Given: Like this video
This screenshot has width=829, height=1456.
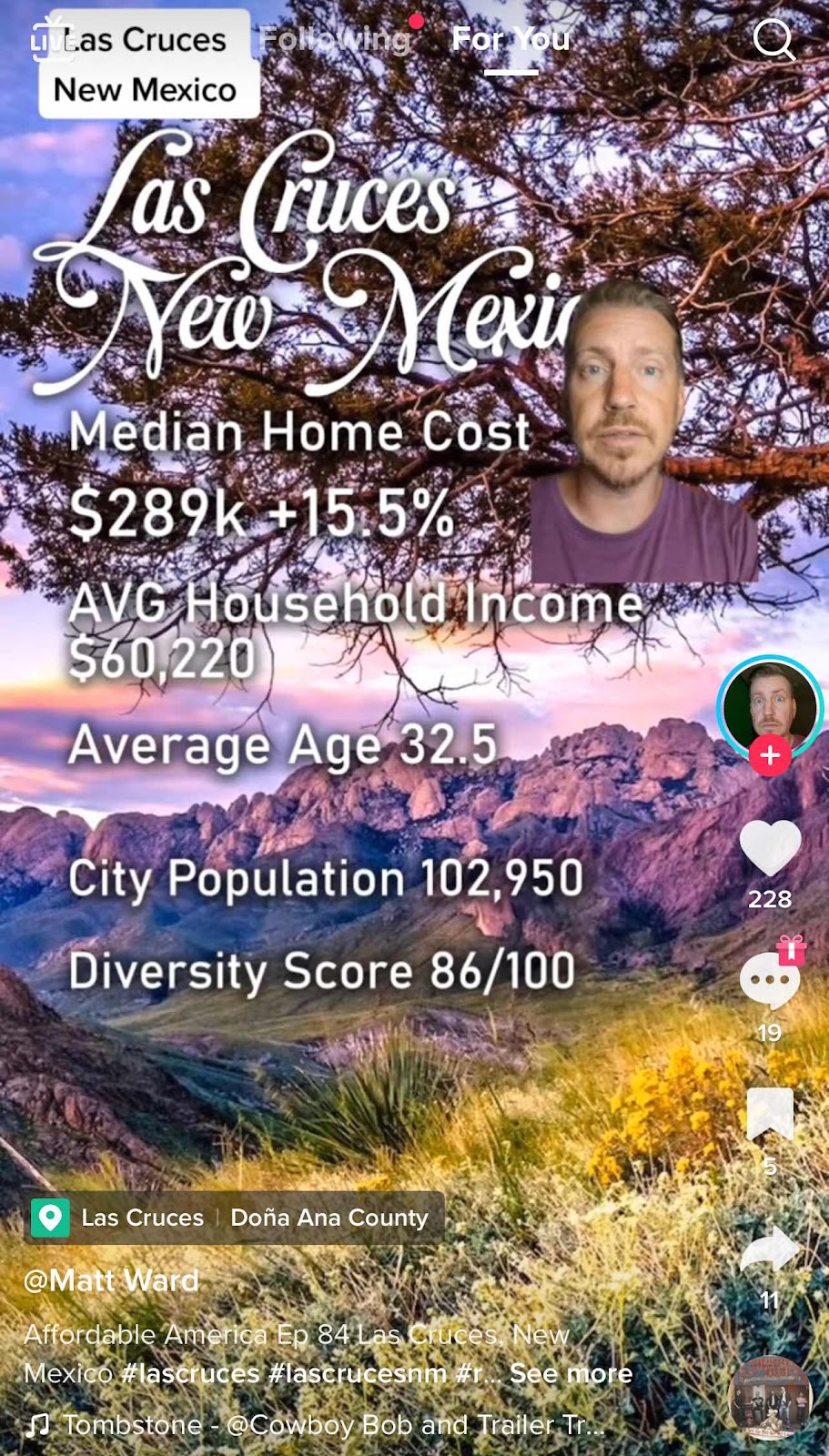Looking at the screenshot, I should (770, 848).
